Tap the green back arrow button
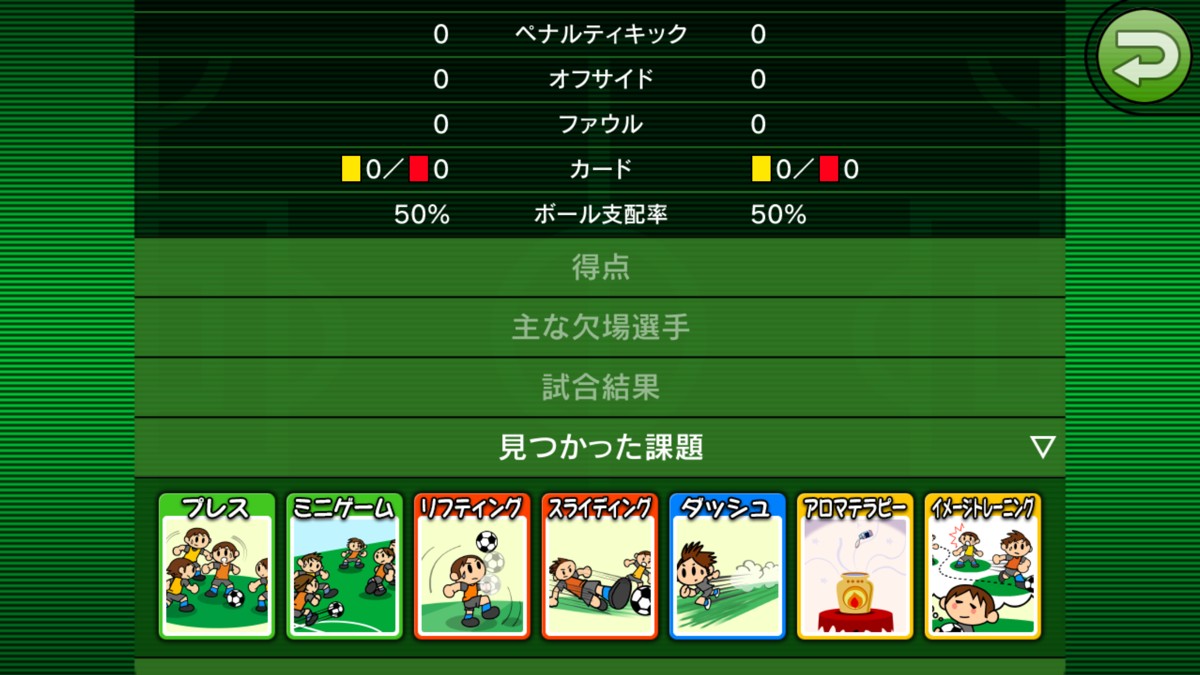 pos(1144,57)
